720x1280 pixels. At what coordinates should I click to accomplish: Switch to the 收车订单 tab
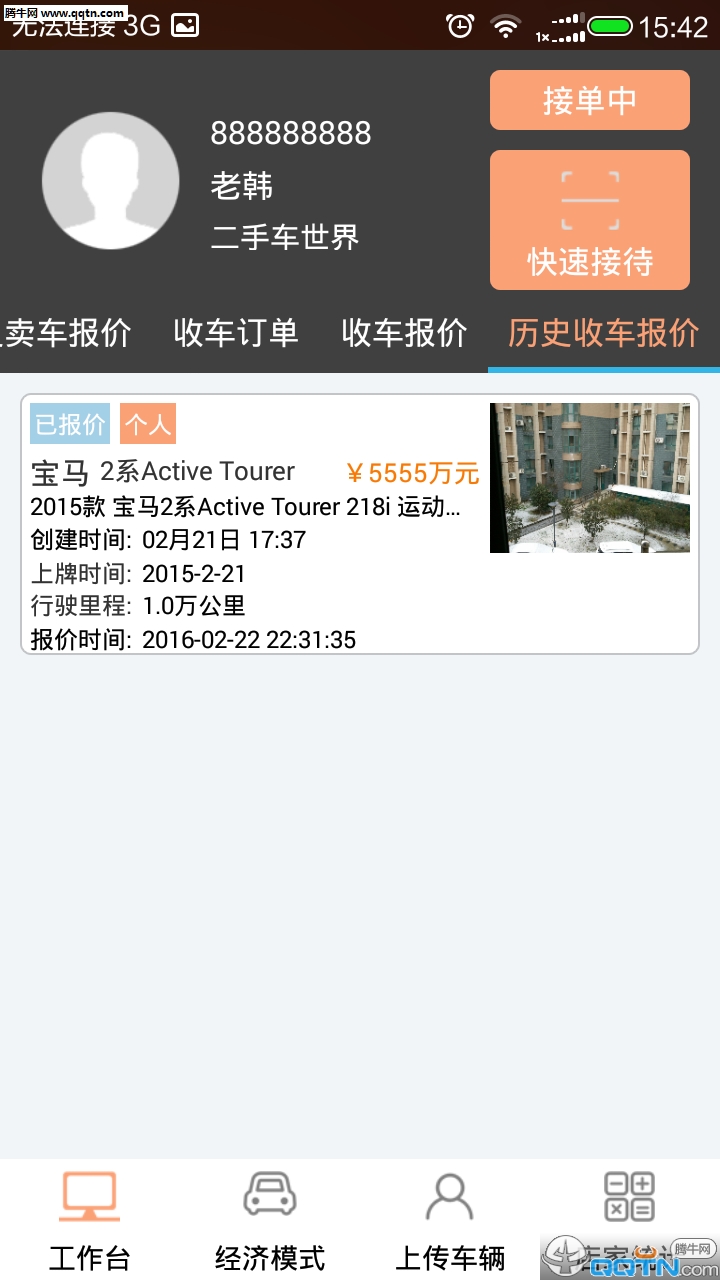[236, 333]
